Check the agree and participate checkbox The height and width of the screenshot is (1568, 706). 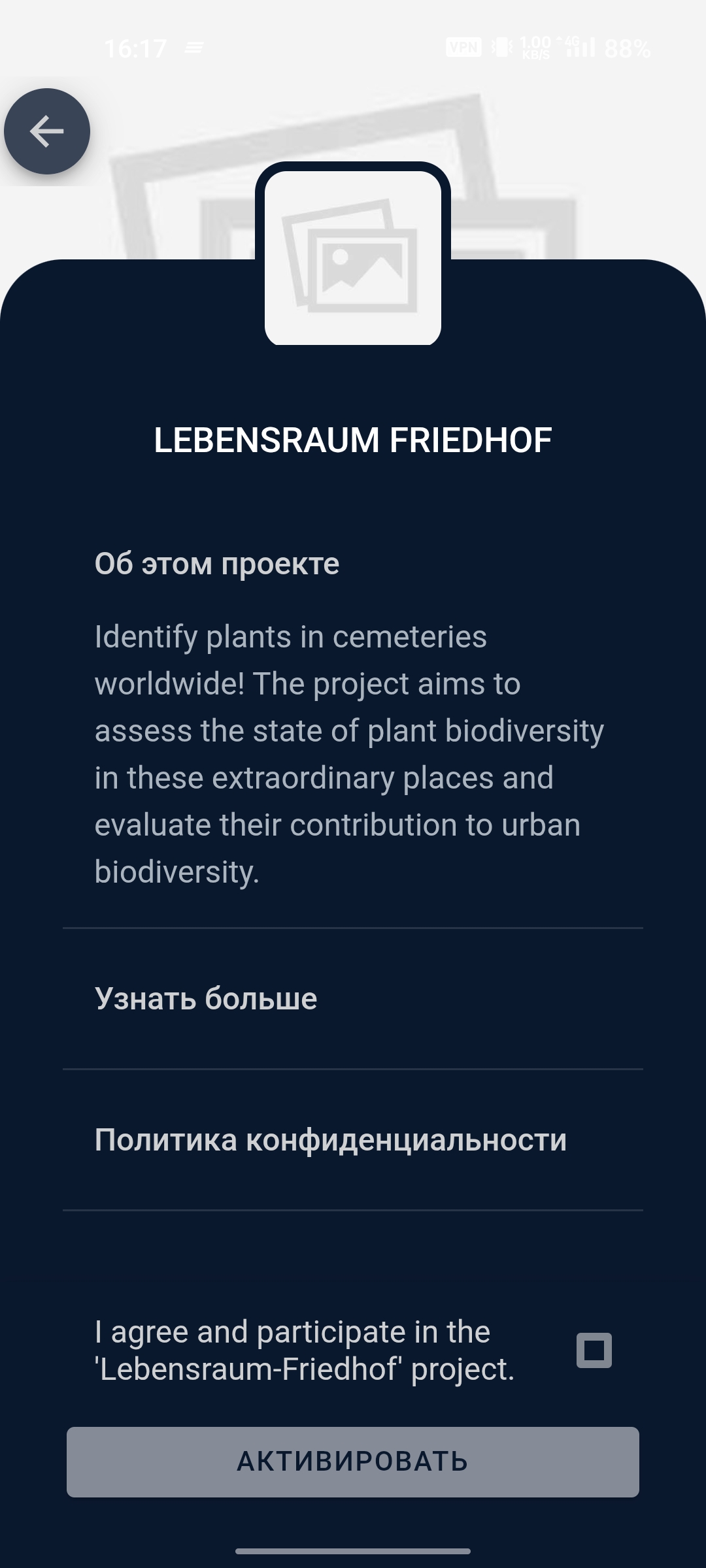(594, 1350)
